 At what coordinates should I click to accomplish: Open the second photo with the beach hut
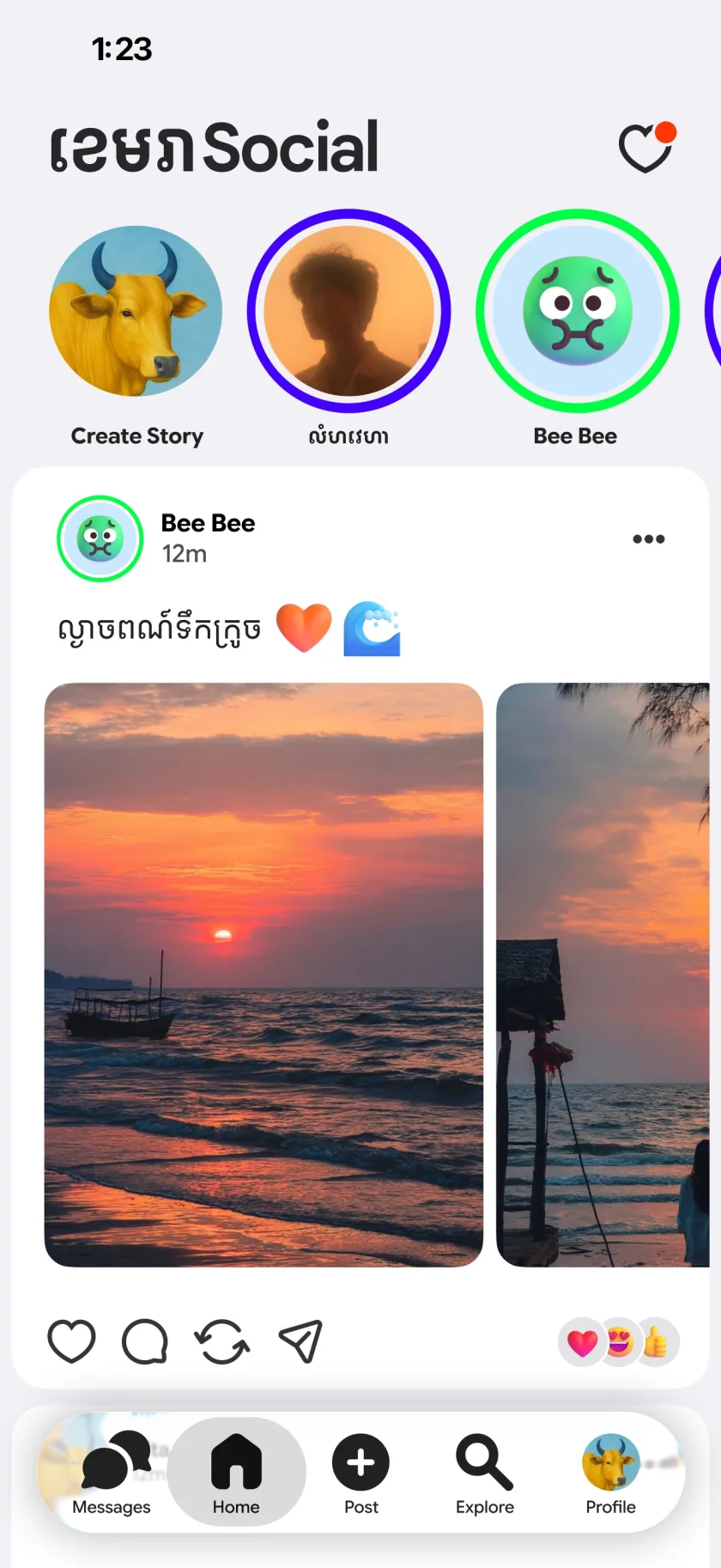603,974
